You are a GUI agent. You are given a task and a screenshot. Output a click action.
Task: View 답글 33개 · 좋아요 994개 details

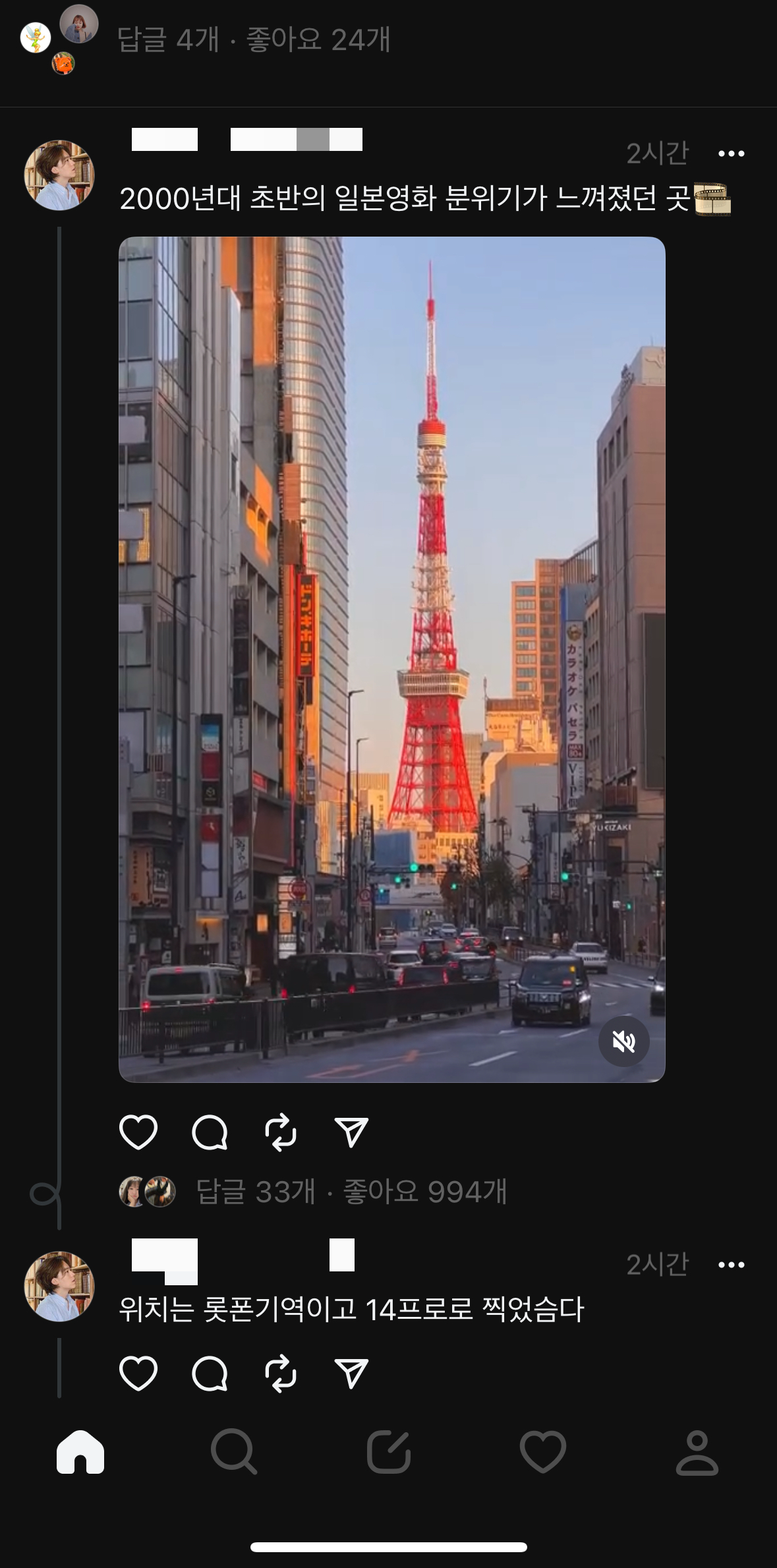point(351,1191)
